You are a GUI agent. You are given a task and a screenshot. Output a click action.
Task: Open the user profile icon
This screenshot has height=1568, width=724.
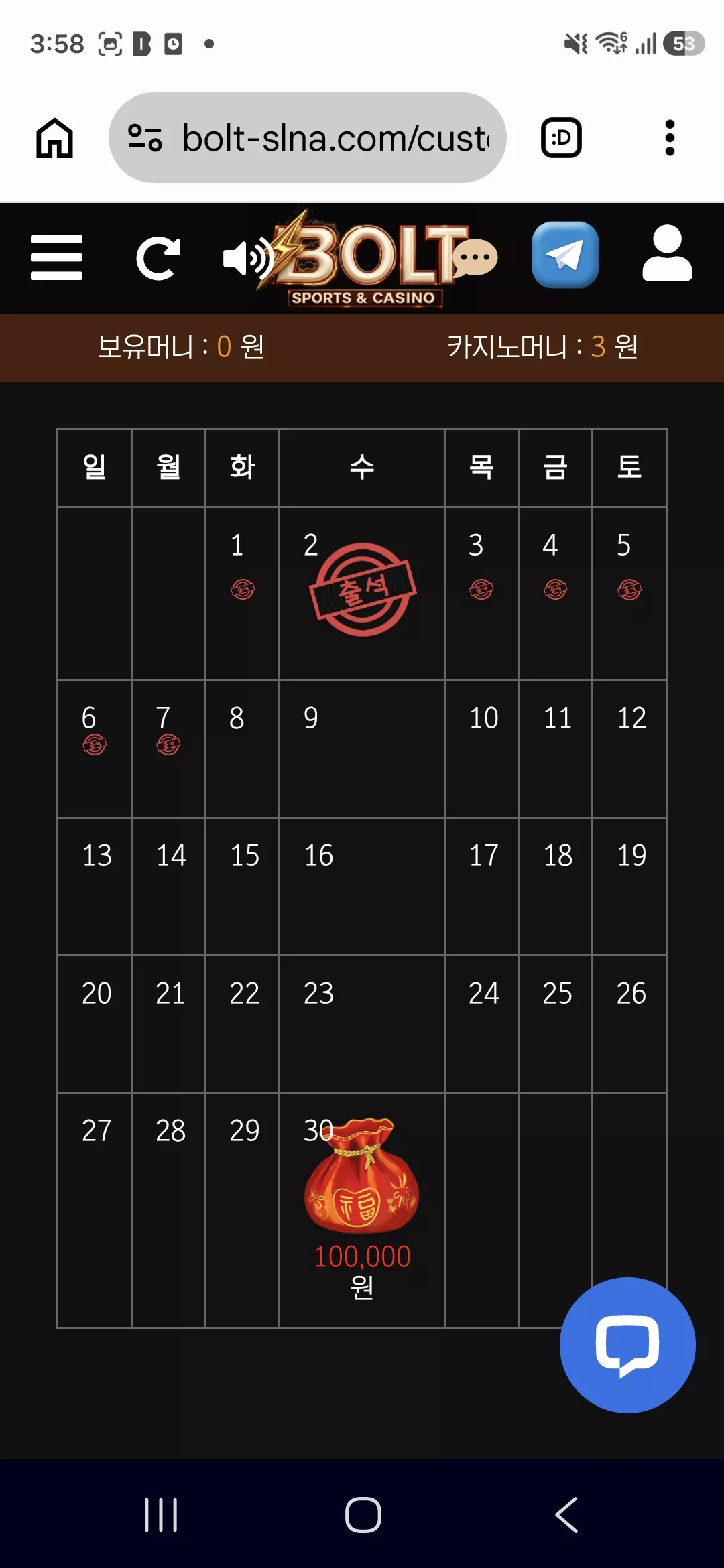(x=667, y=253)
